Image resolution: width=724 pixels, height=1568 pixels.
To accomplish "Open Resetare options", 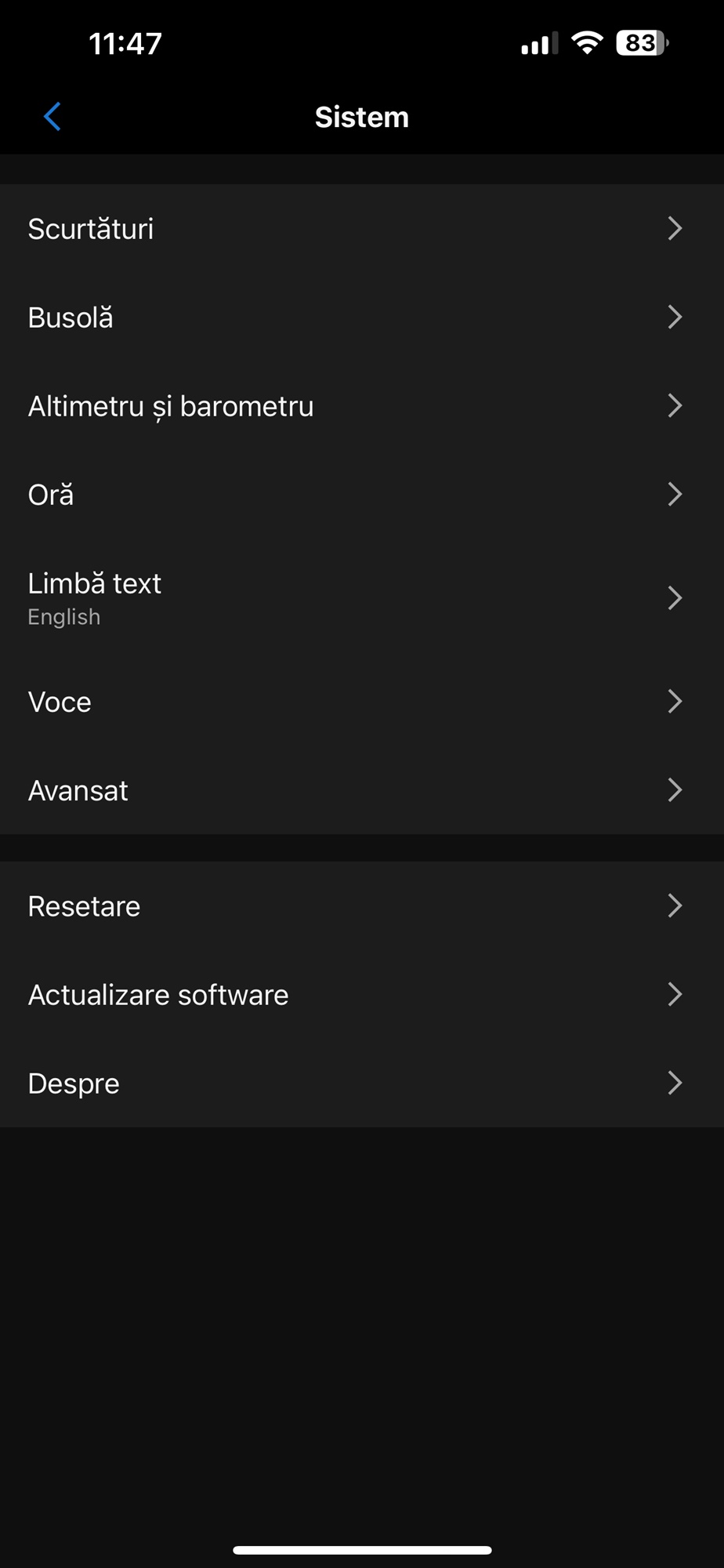I will point(362,906).
